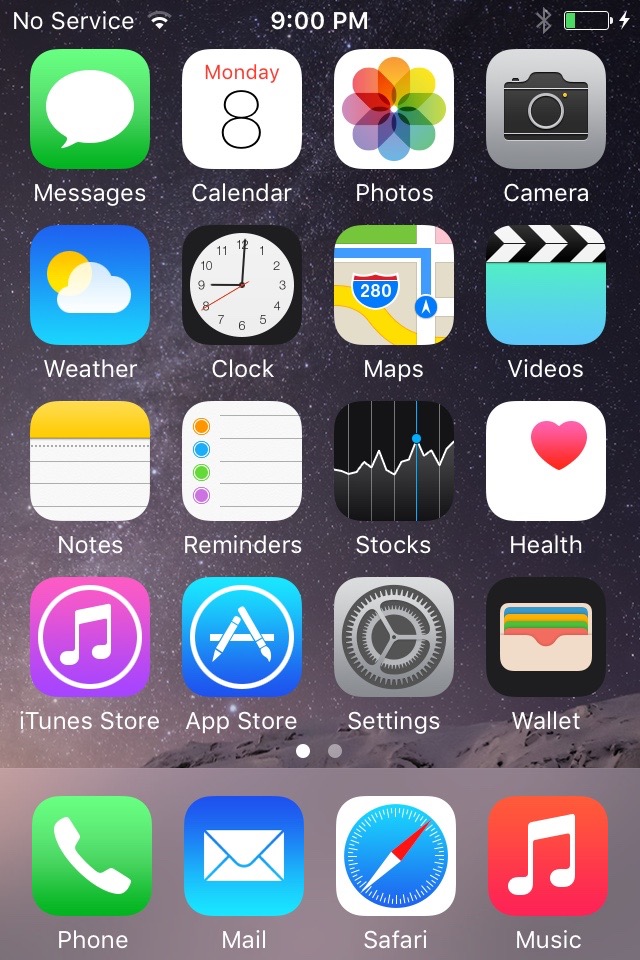Image resolution: width=640 pixels, height=960 pixels.
Task: Tap the Phone app in the dock
Action: pos(92,856)
